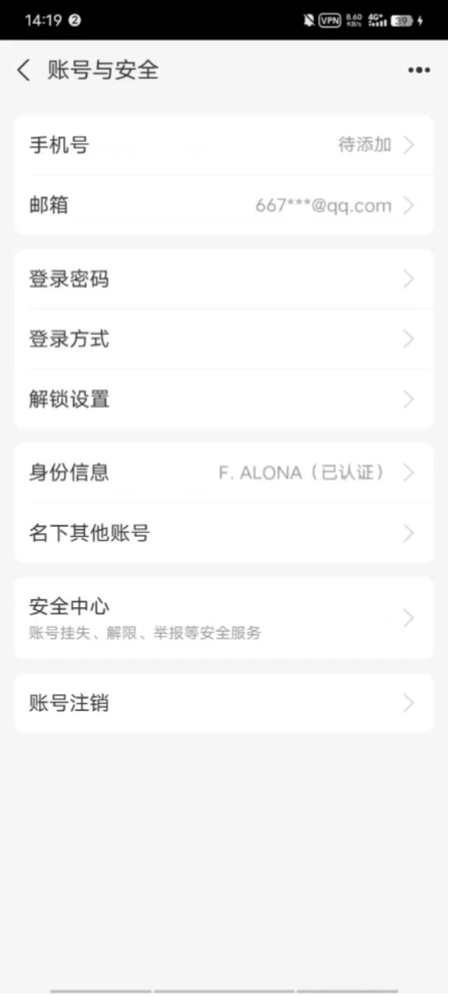Open 名下其他账号
The image size is (449, 996).
[224, 533]
